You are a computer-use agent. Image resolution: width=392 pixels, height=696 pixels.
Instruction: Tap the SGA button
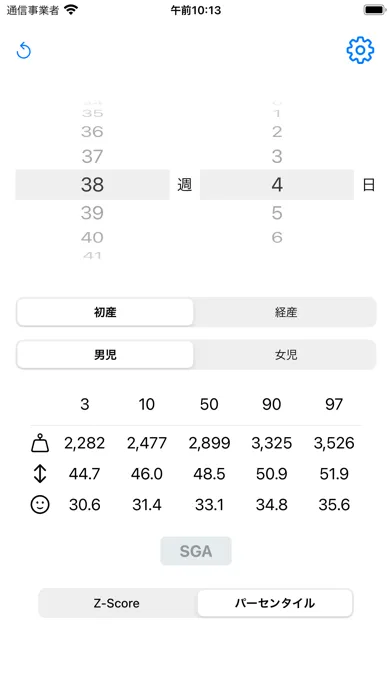coord(196,551)
